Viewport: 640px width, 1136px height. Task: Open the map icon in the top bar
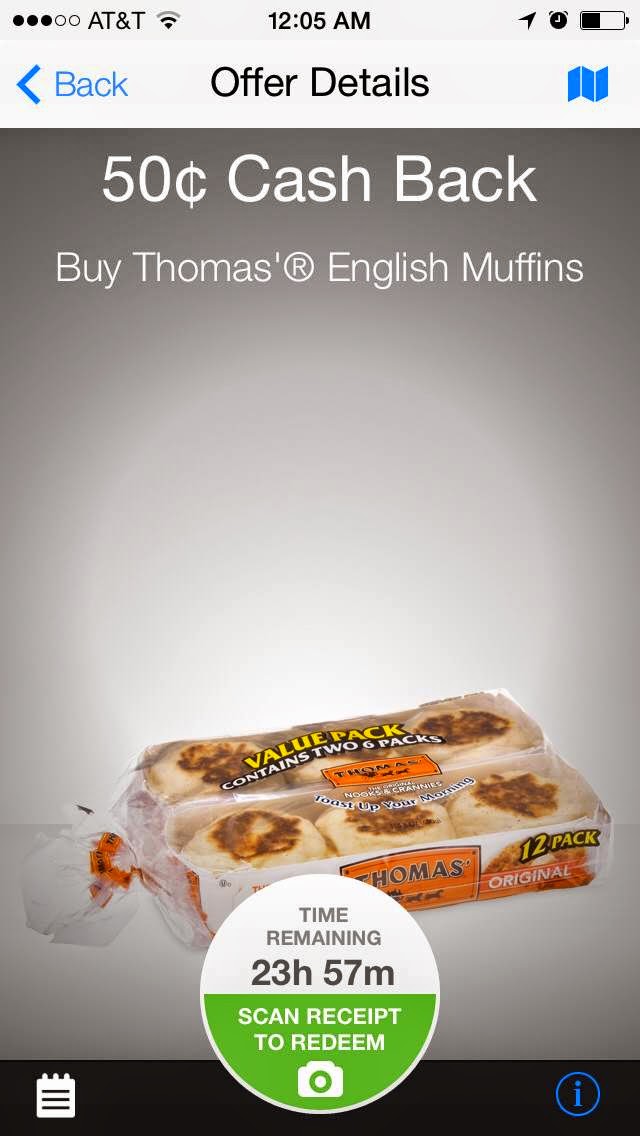click(587, 85)
